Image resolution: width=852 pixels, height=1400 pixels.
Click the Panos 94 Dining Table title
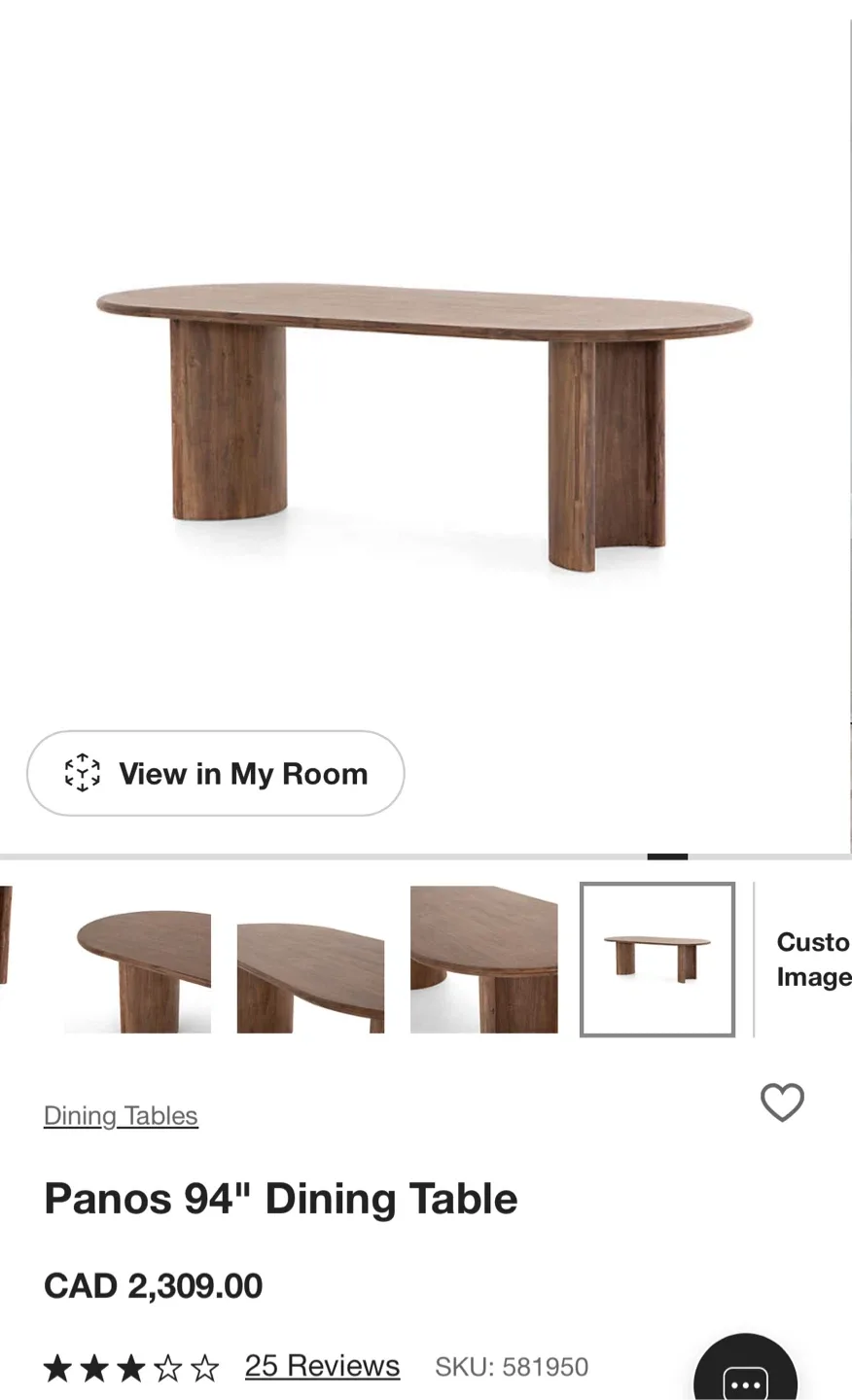pyautogui.click(x=281, y=1198)
